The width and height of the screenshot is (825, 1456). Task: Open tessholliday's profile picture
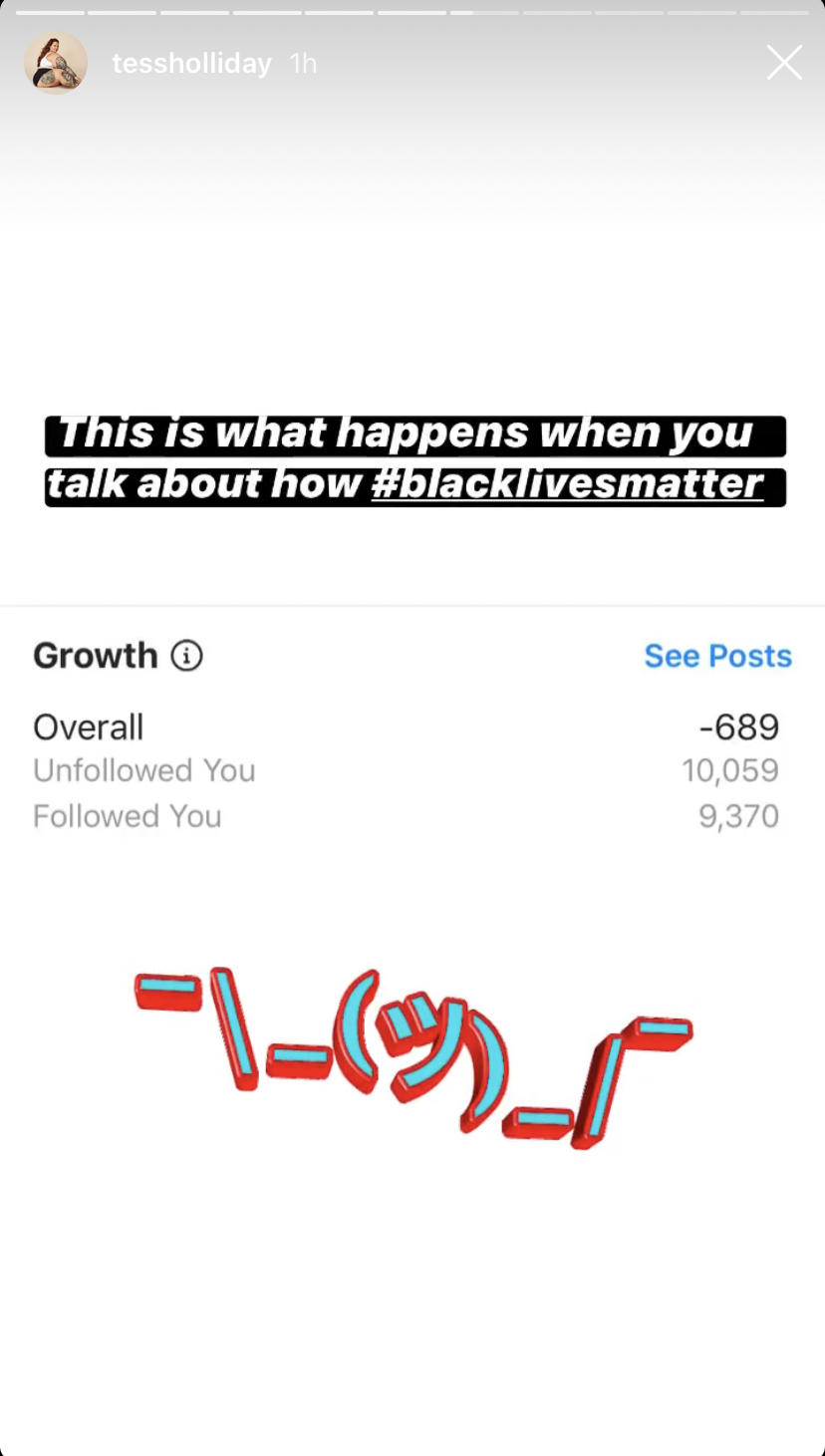(56, 63)
